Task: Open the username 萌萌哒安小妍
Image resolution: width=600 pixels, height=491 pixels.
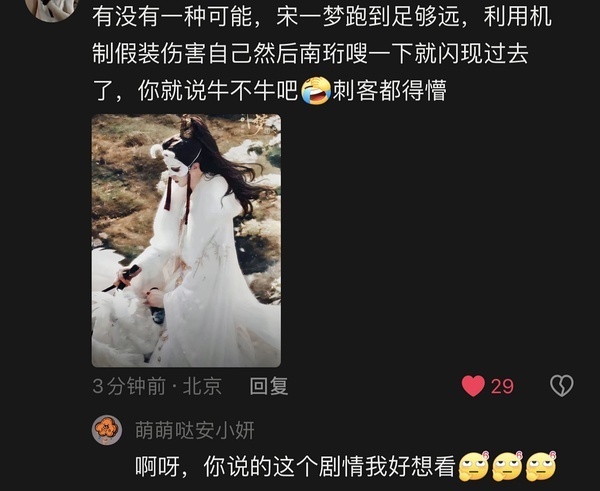Action: click(195, 430)
